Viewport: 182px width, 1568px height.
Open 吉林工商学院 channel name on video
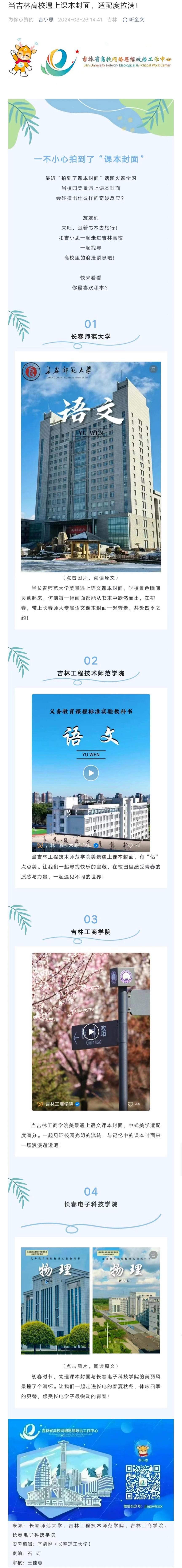click(x=59, y=1104)
